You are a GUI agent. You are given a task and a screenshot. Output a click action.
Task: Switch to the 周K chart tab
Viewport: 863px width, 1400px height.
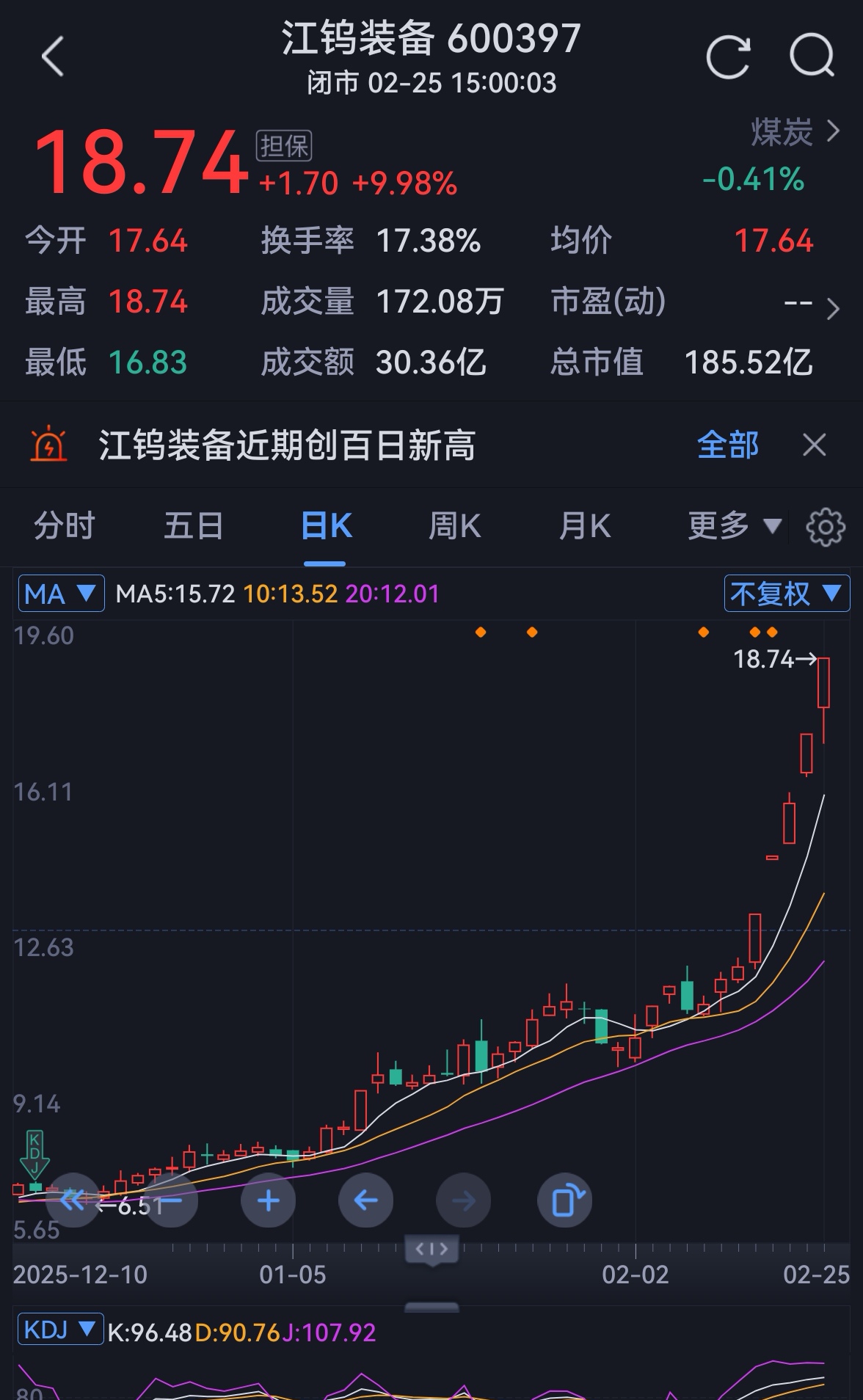(455, 526)
